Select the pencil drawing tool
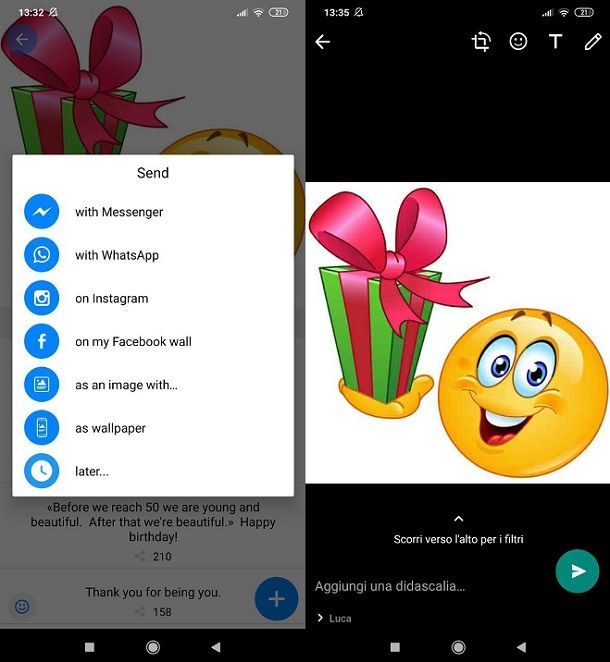The height and width of the screenshot is (662, 610). (592, 42)
